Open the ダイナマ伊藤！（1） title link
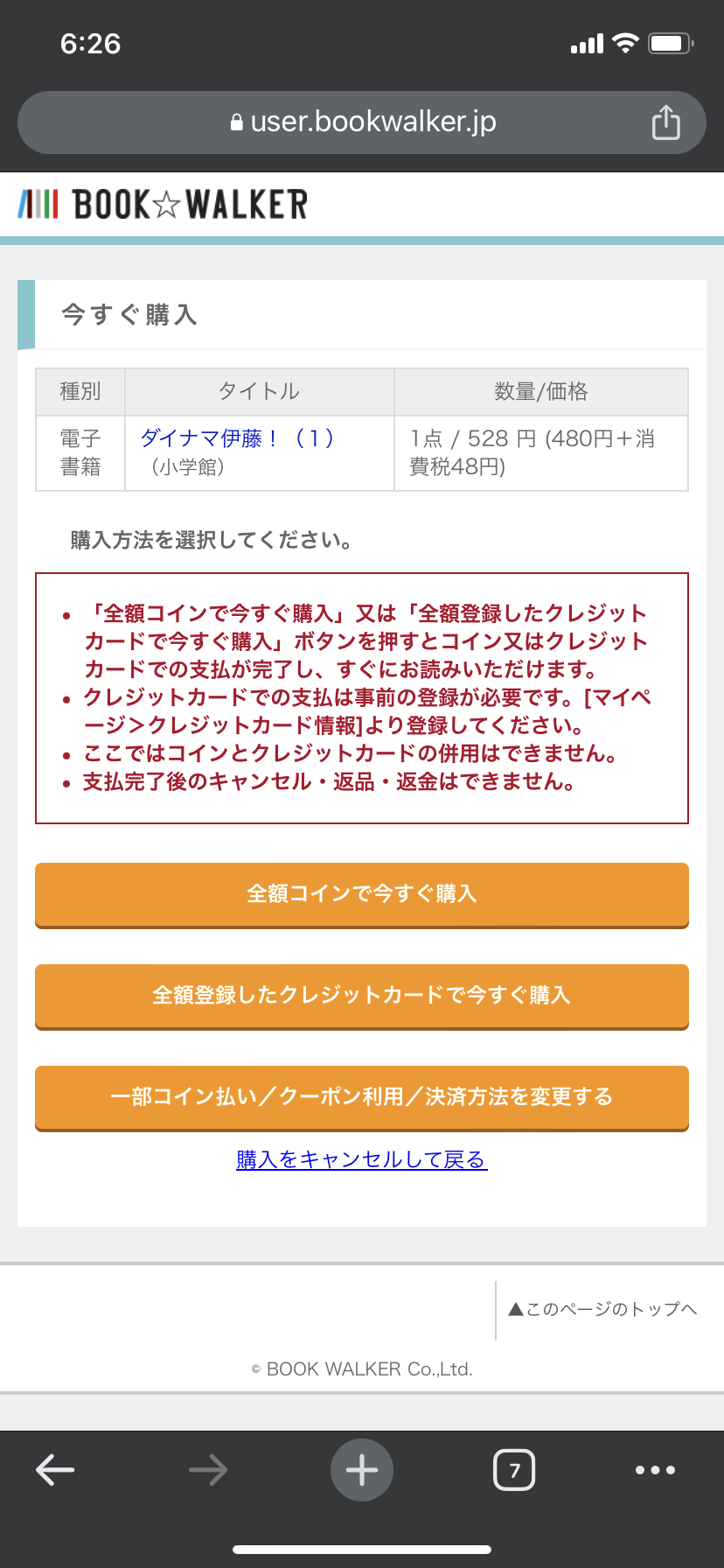This screenshot has width=724, height=1568. 237,438
